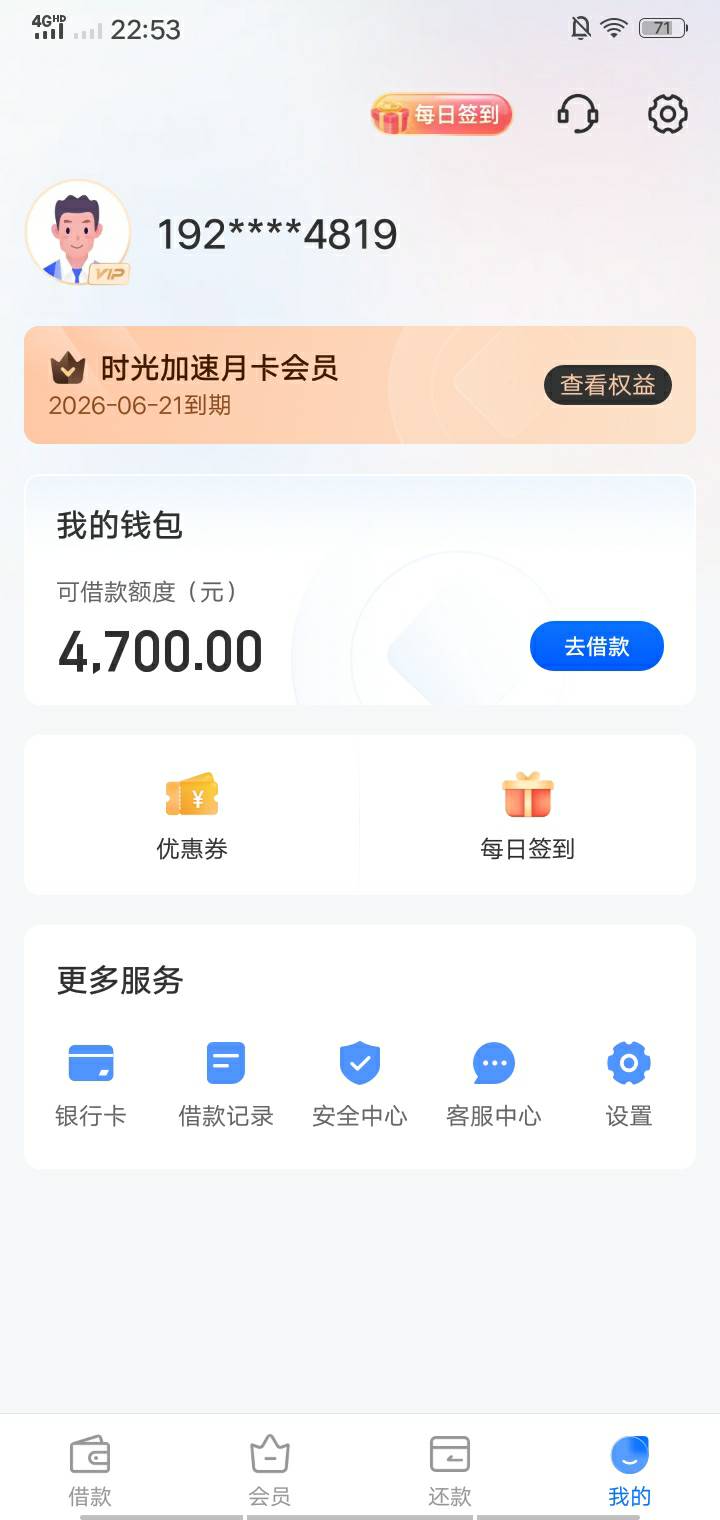Open the customer service headset icon
Image resolution: width=720 pixels, height=1520 pixels.
tap(578, 114)
